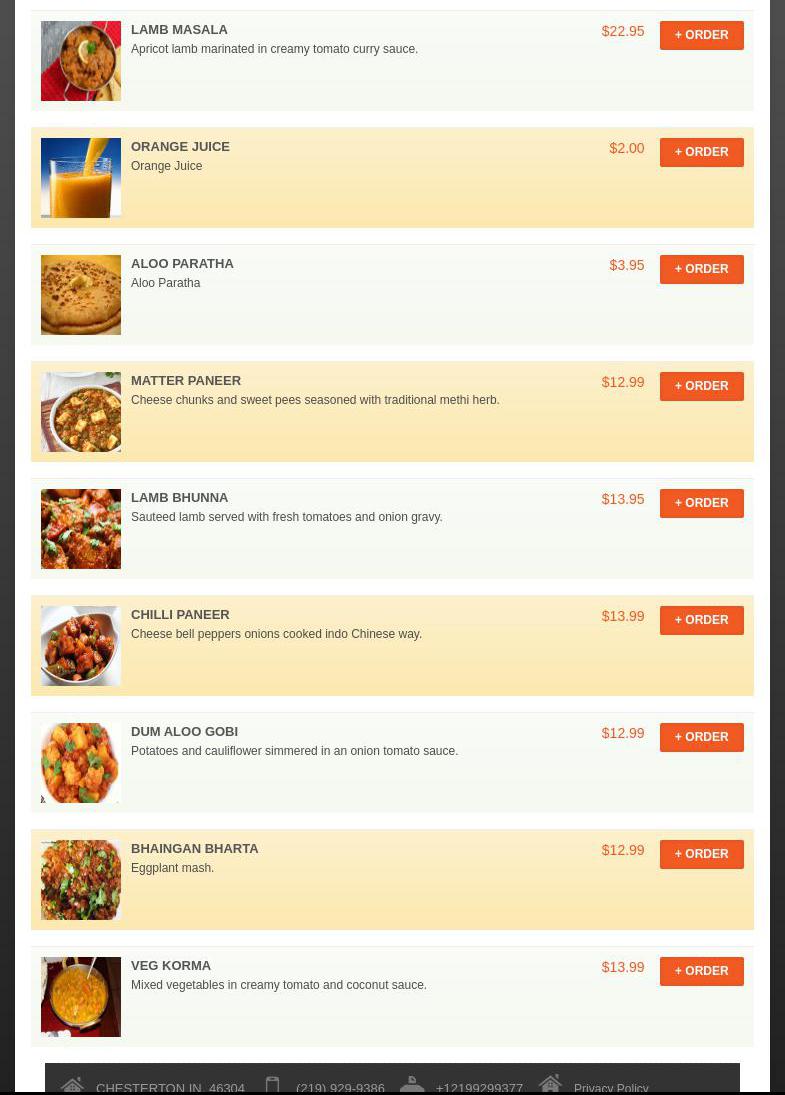
Task: Open the Privacy Policy link
Action: 611,1088
